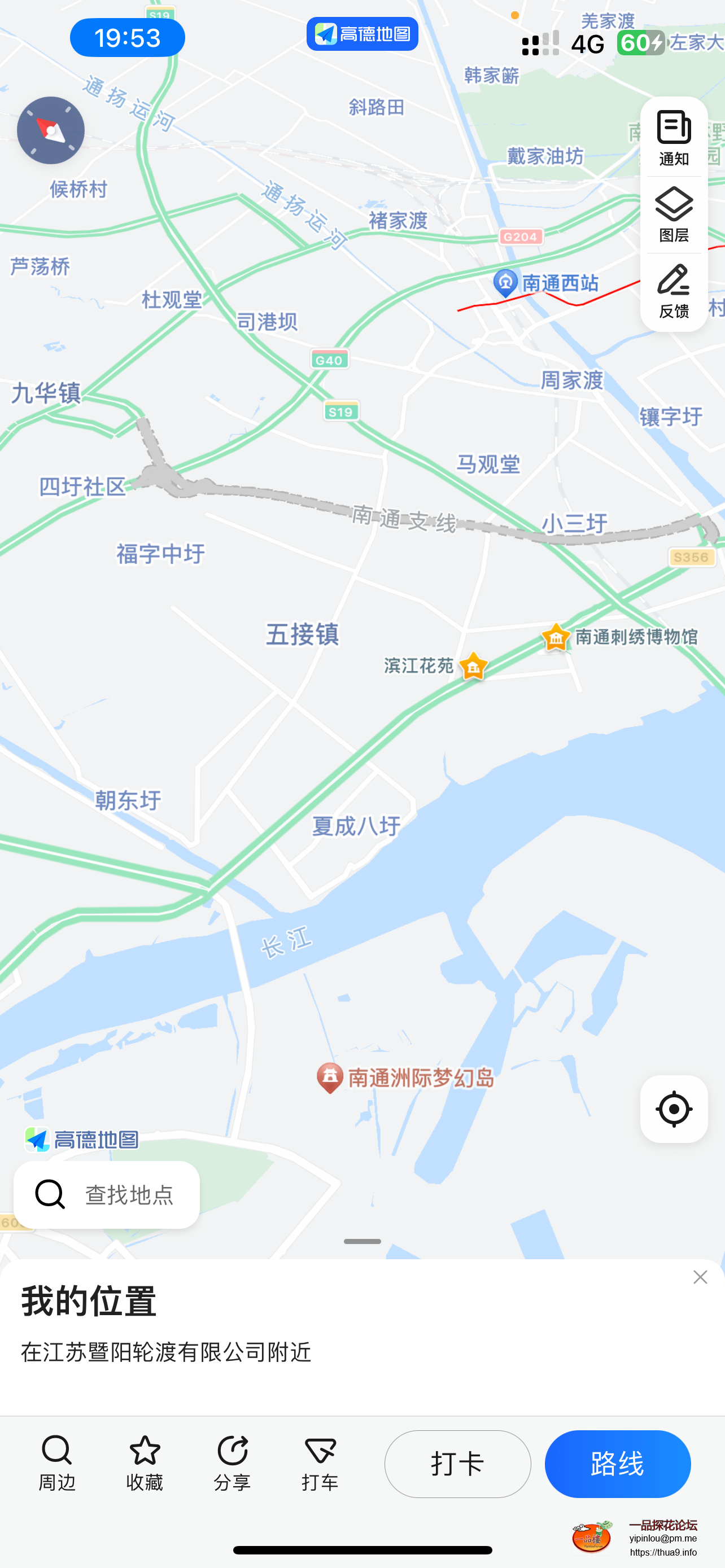
Task: Select the 滨江花苑 map marker
Action: [x=473, y=666]
